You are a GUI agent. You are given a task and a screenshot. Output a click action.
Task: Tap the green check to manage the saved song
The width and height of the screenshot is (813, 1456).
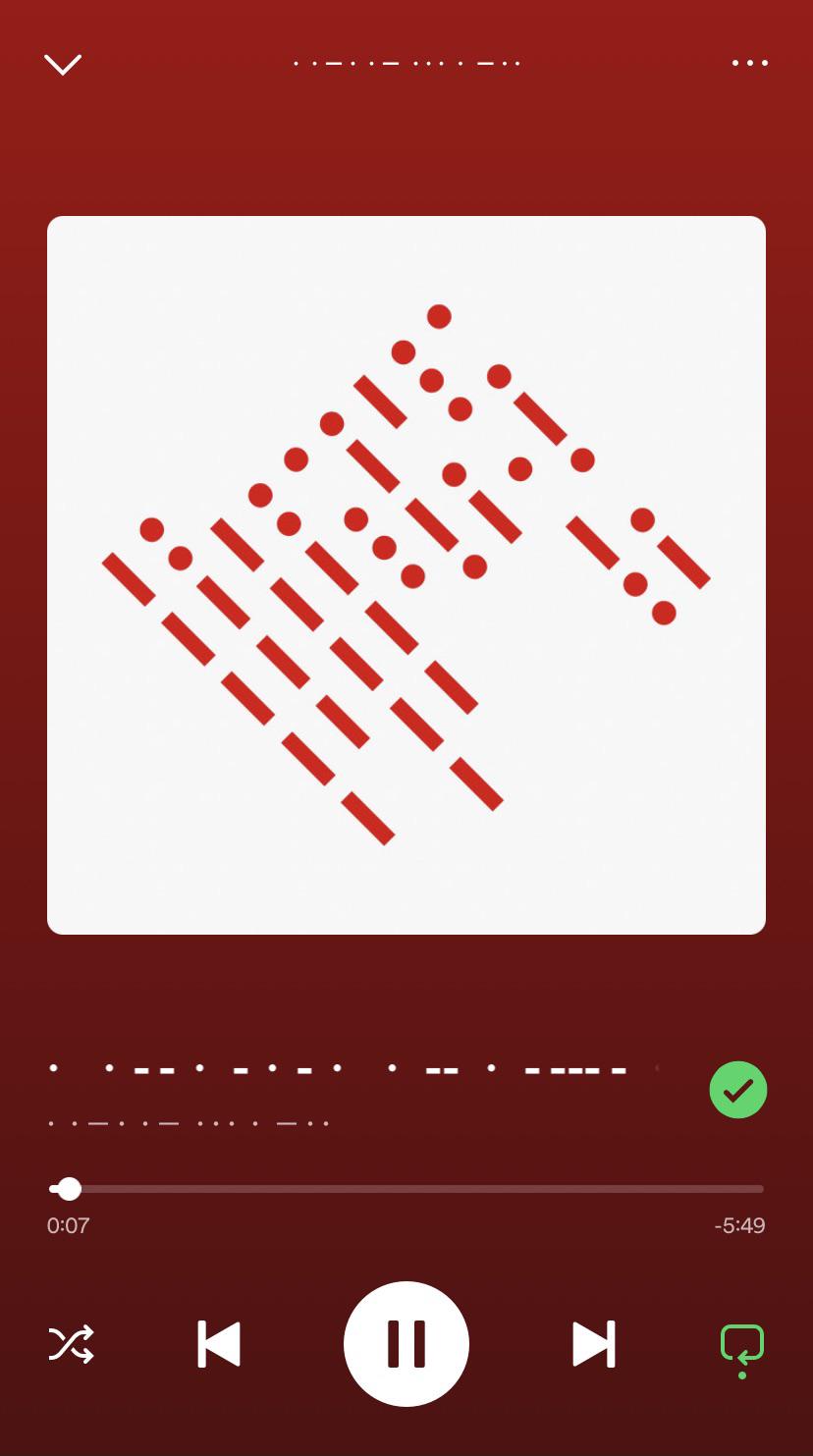coord(738,1090)
